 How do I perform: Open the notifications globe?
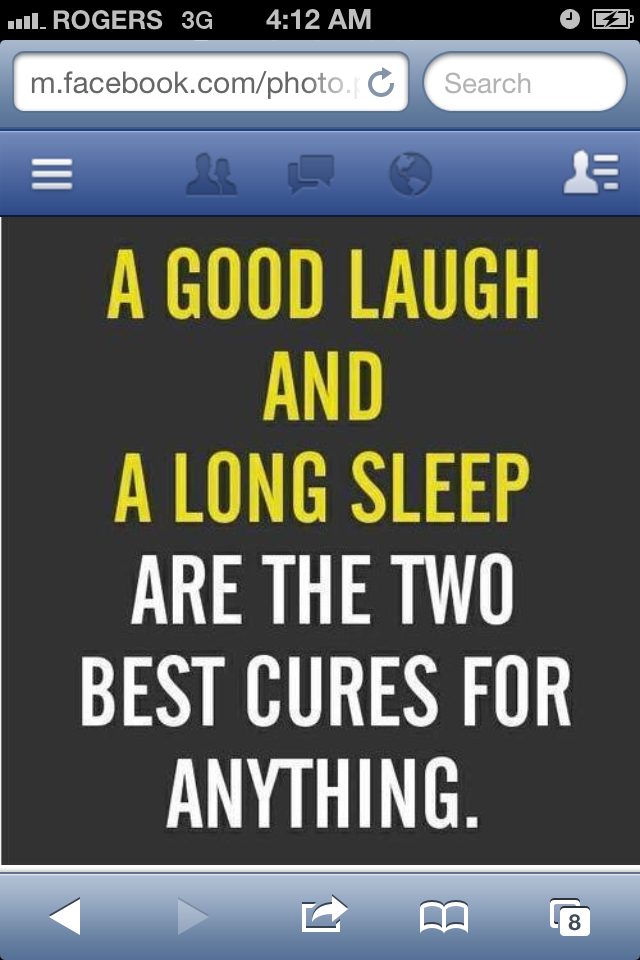pyautogui.click(x=410, y=174)
